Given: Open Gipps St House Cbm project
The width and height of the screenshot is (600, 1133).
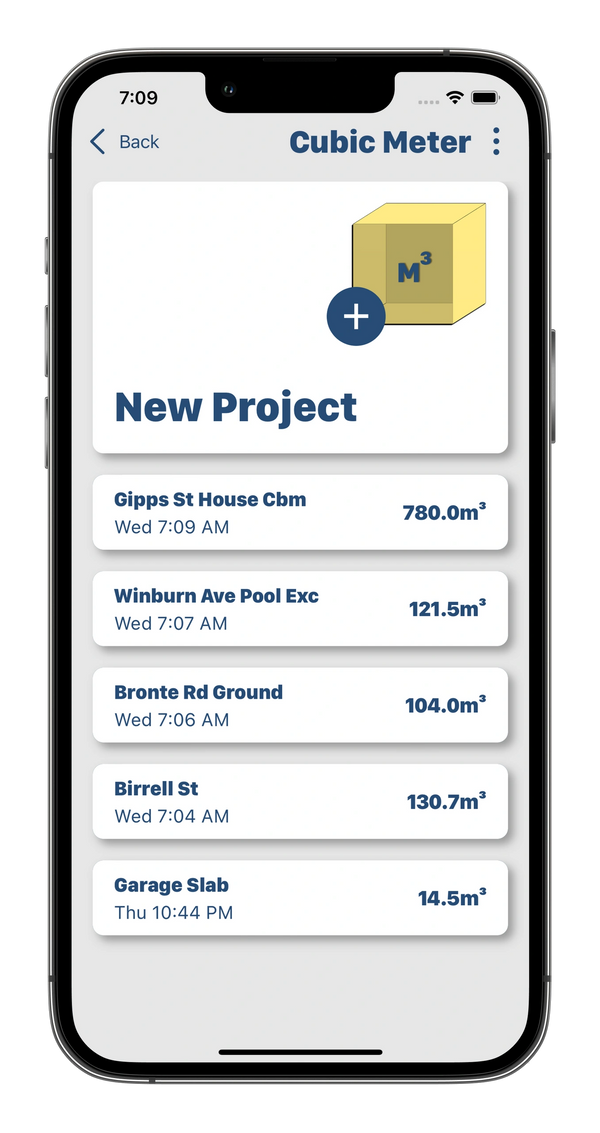Looking at the screenshot, I should [x=300, y=512].
